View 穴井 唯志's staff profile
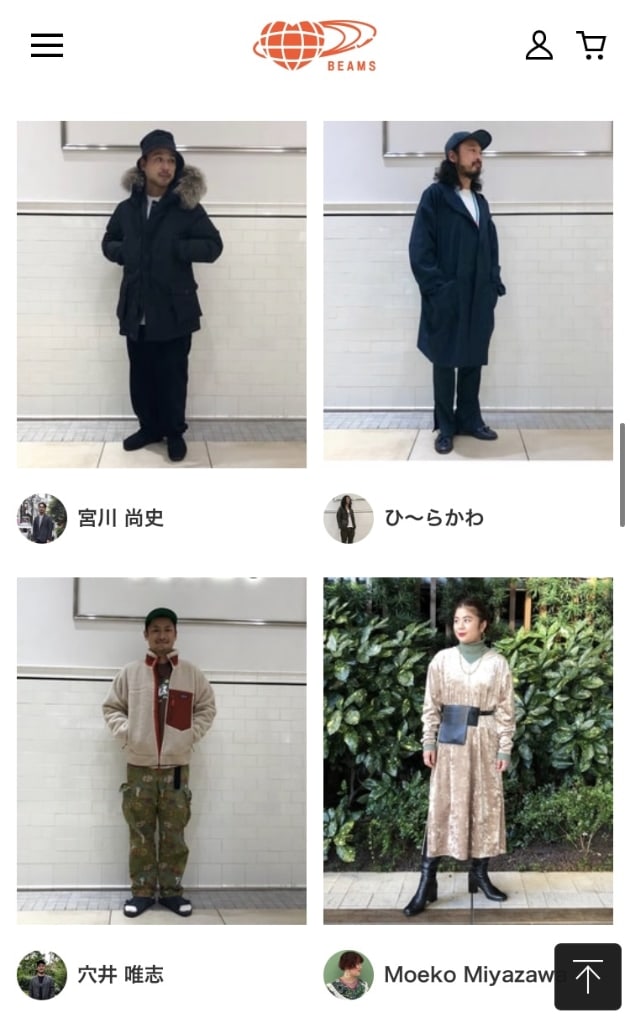This screenshot has width=630, height=1023. [120, 974]
